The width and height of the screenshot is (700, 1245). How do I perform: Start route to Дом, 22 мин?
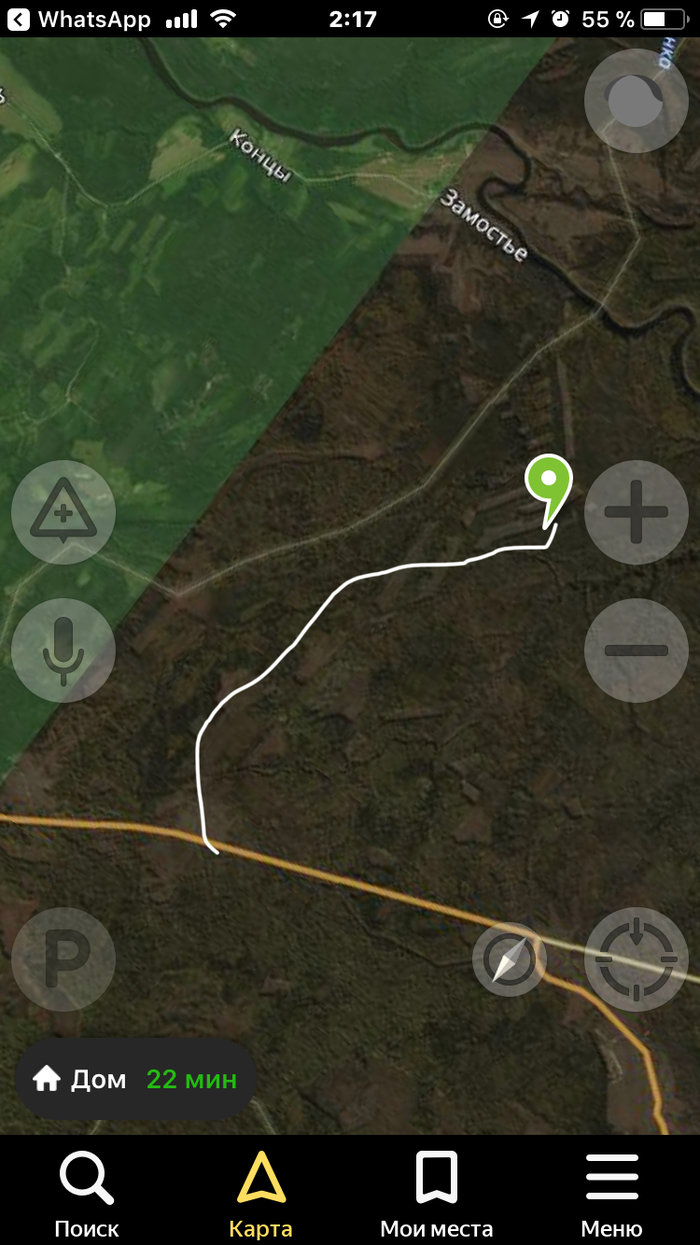136,1079
